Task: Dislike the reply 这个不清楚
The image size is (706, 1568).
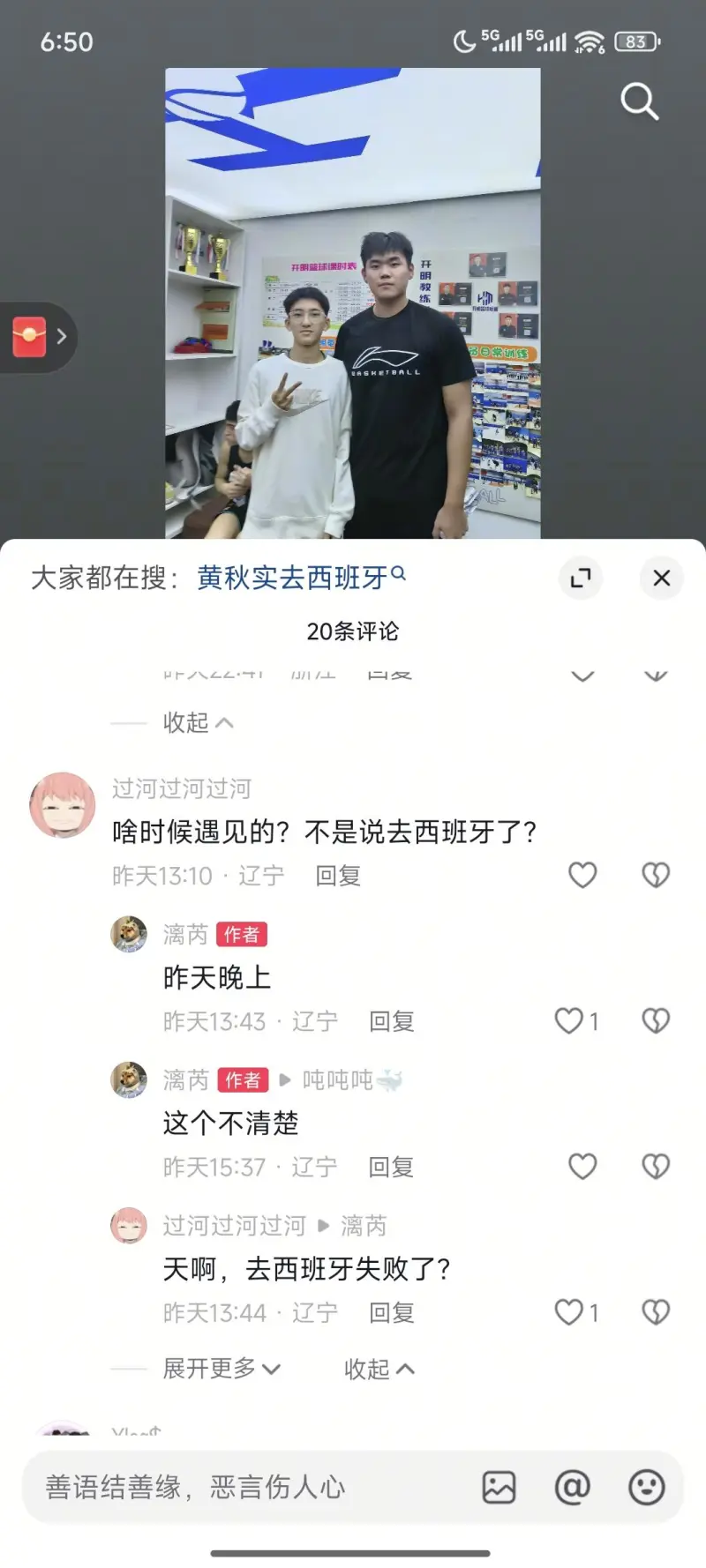Action: click(656, 1167)
